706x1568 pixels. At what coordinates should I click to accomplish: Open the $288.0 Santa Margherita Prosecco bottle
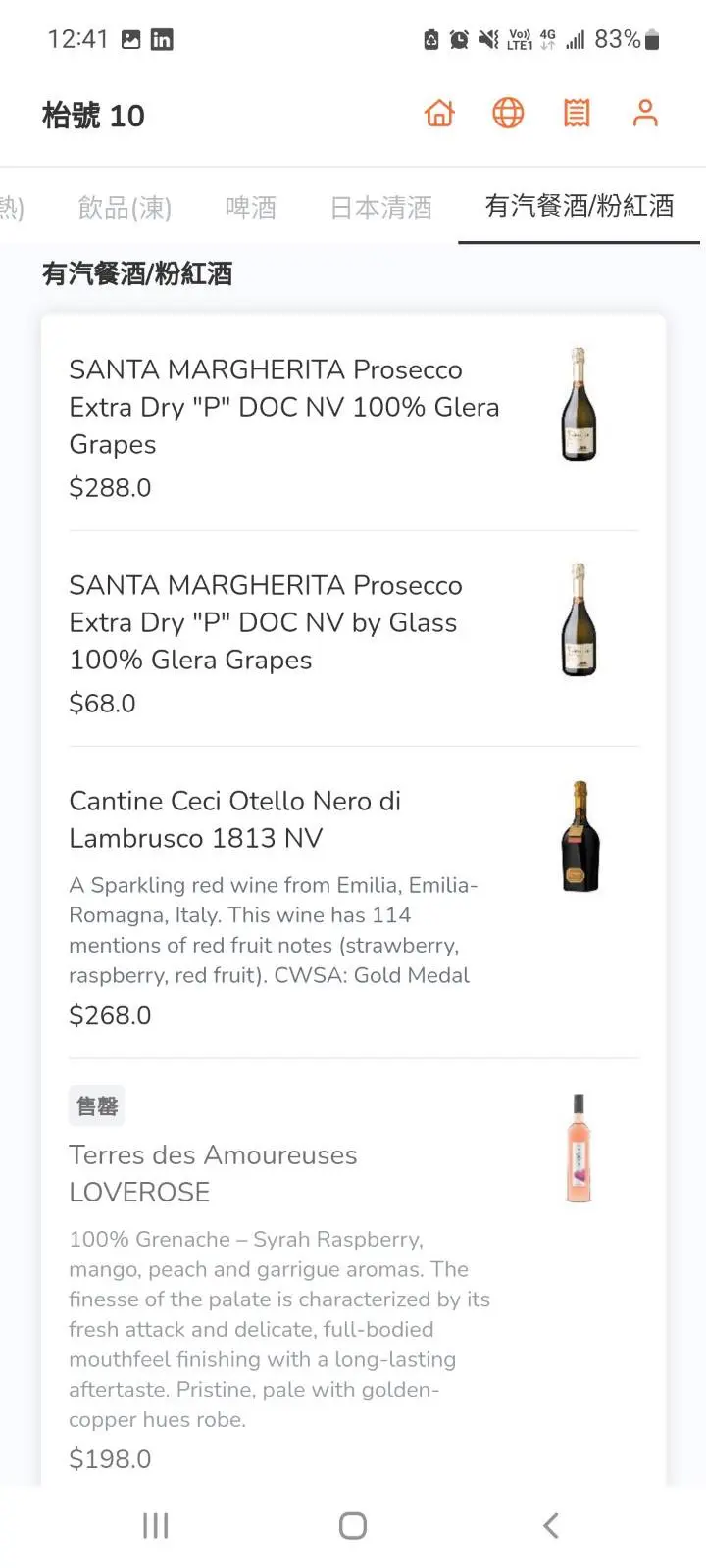tap(353, 423)
